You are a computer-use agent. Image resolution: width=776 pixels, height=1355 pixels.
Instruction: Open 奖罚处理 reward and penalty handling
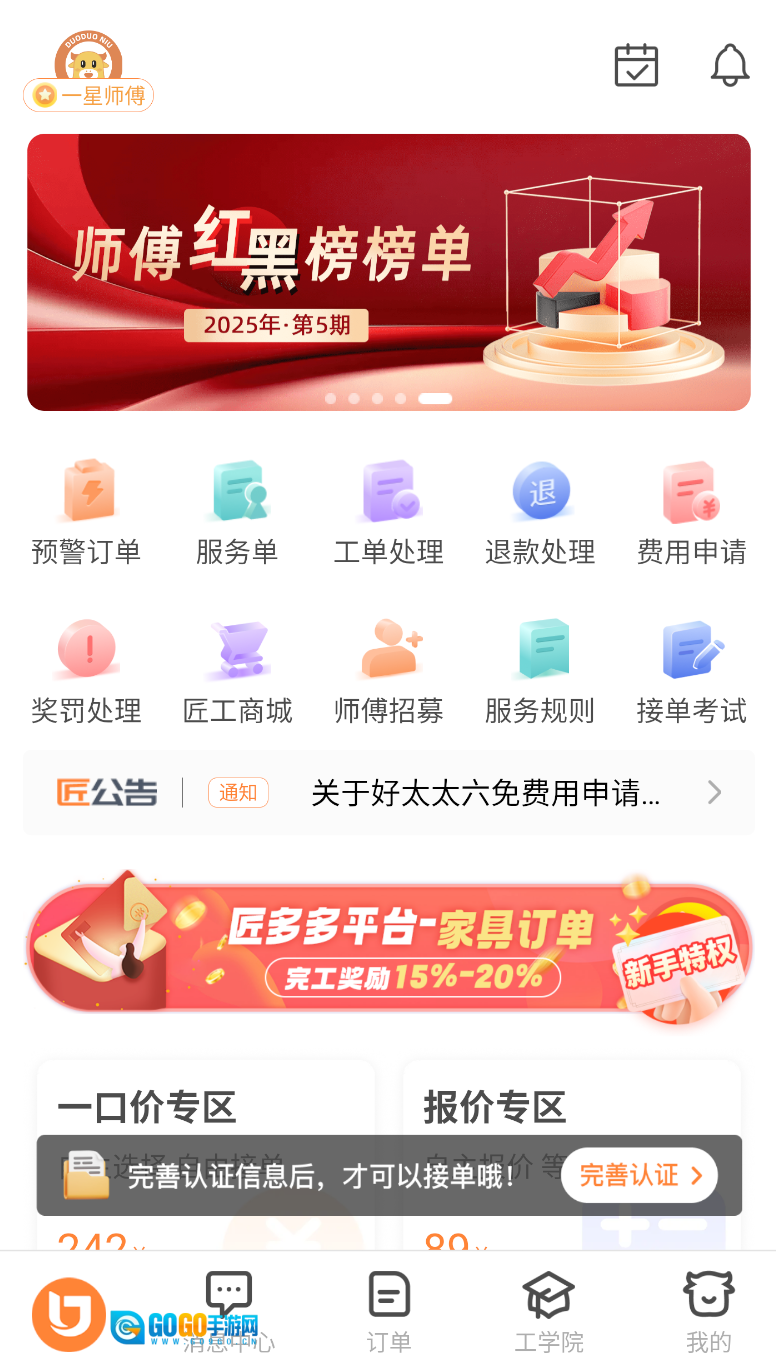[x=87, y=670]
